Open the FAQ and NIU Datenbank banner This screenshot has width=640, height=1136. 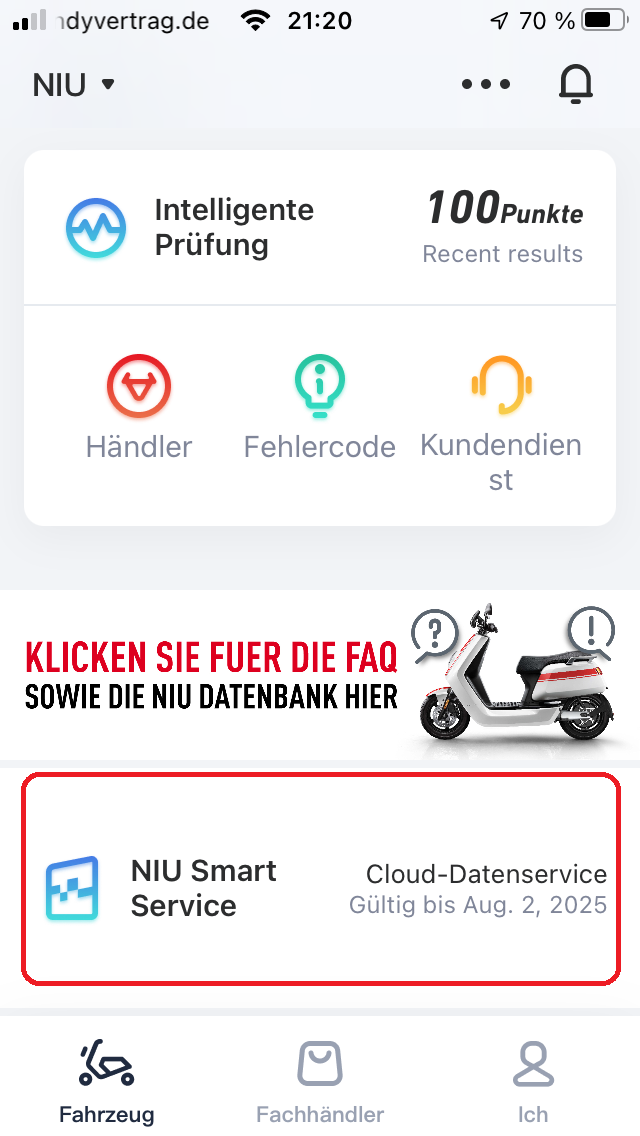(320, 675)
